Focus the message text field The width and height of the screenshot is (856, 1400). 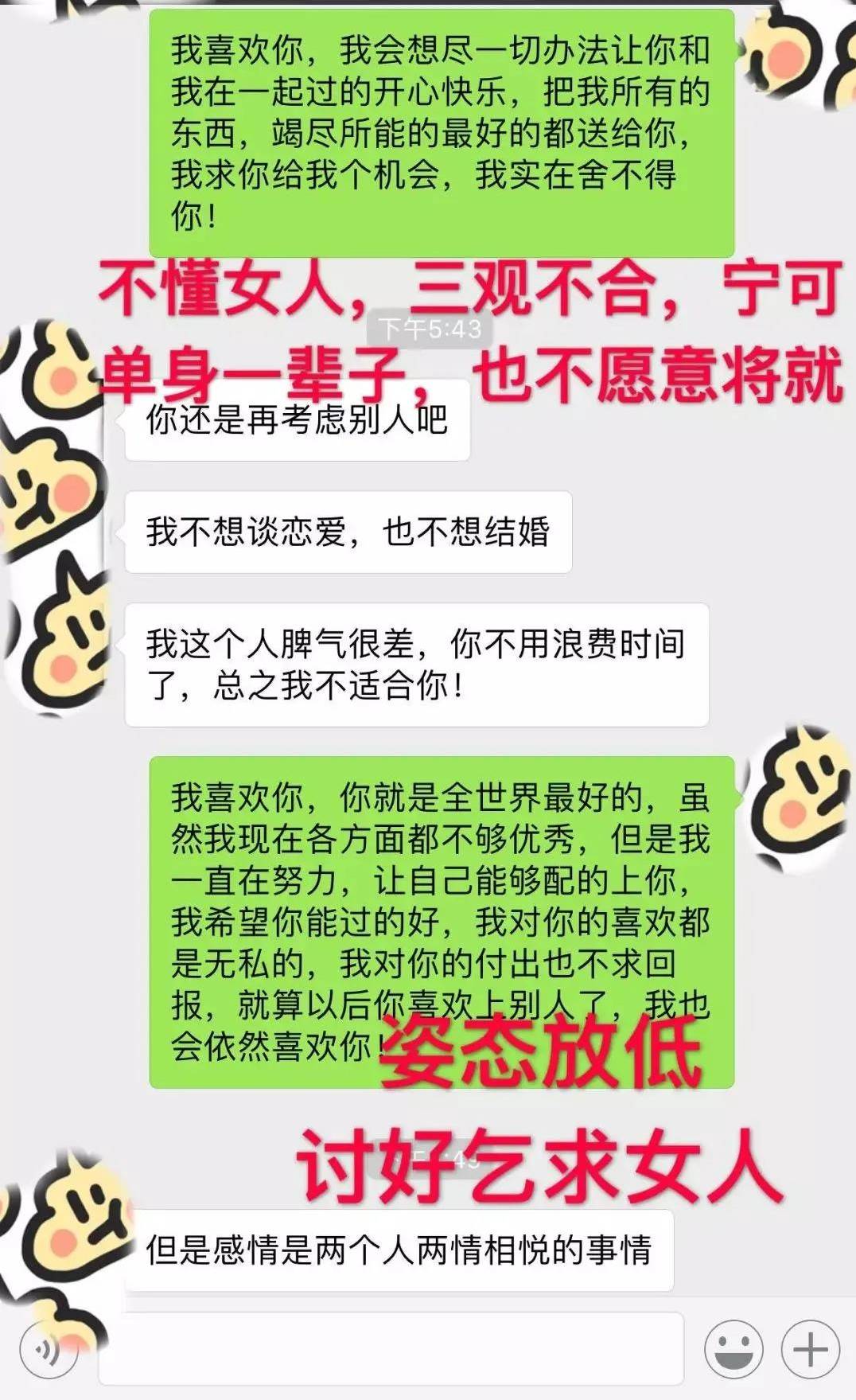tap(390, 1350)
